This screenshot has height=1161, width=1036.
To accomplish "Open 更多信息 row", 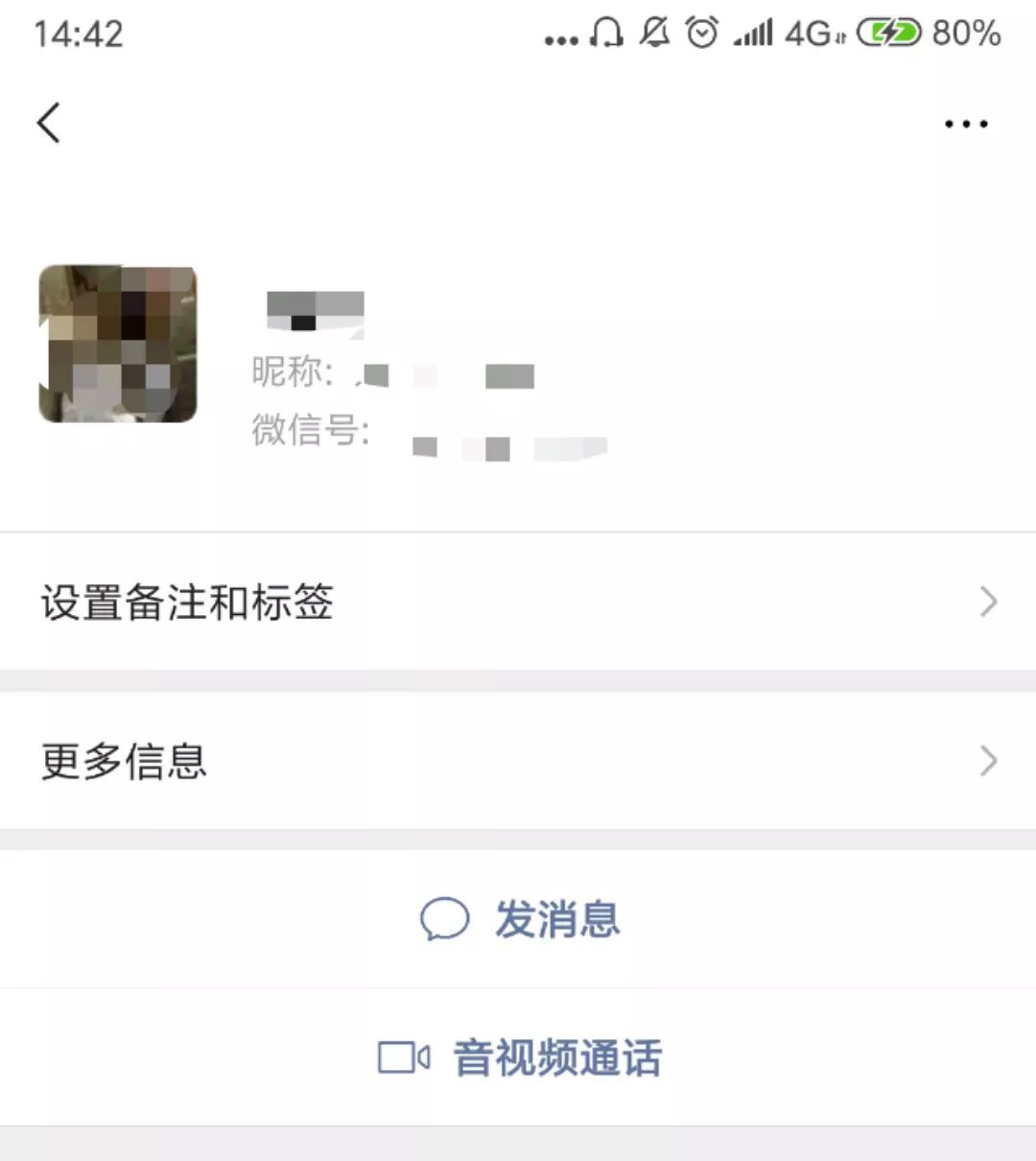I will coord(518,761).
